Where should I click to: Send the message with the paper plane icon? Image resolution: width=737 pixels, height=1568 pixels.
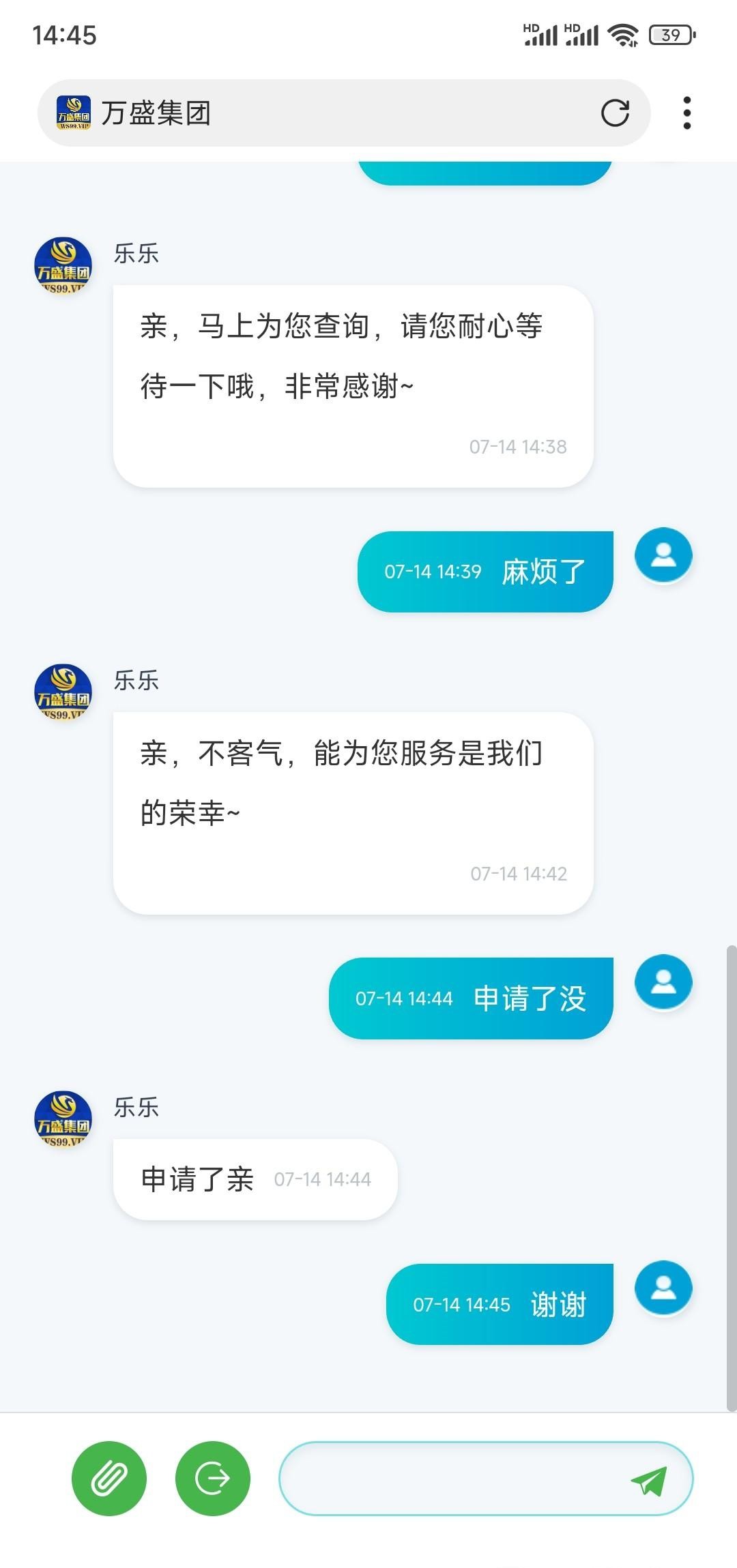click(x=649, y=1481)
